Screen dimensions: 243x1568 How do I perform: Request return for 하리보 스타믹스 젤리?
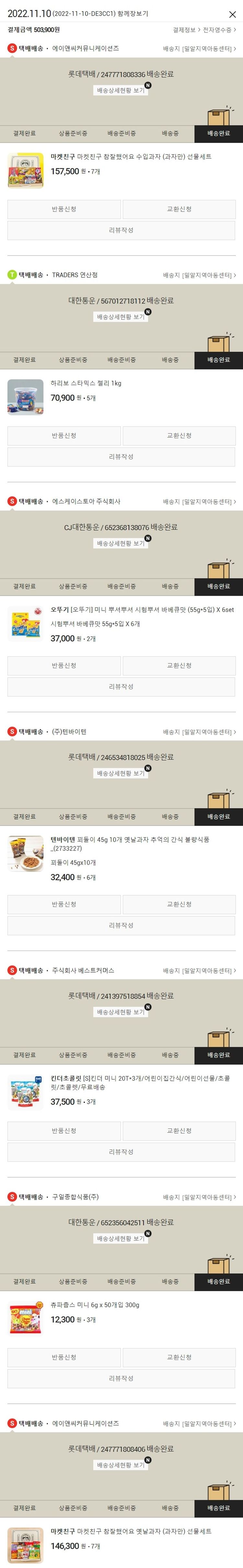click(64, 436)
